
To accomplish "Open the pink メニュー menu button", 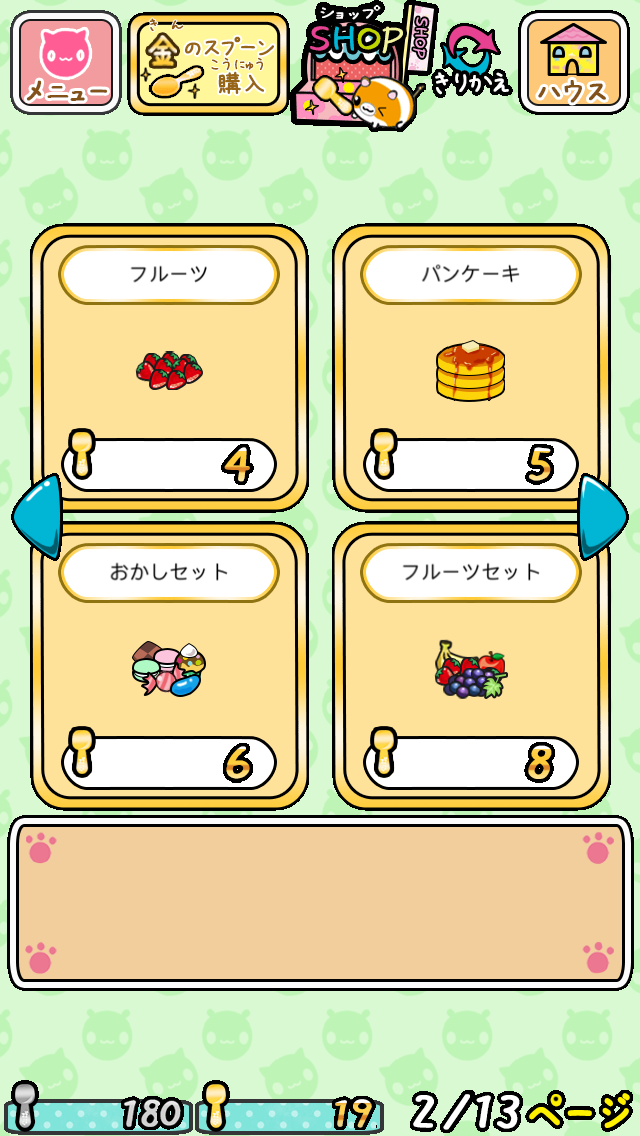I will click(66, 63).
